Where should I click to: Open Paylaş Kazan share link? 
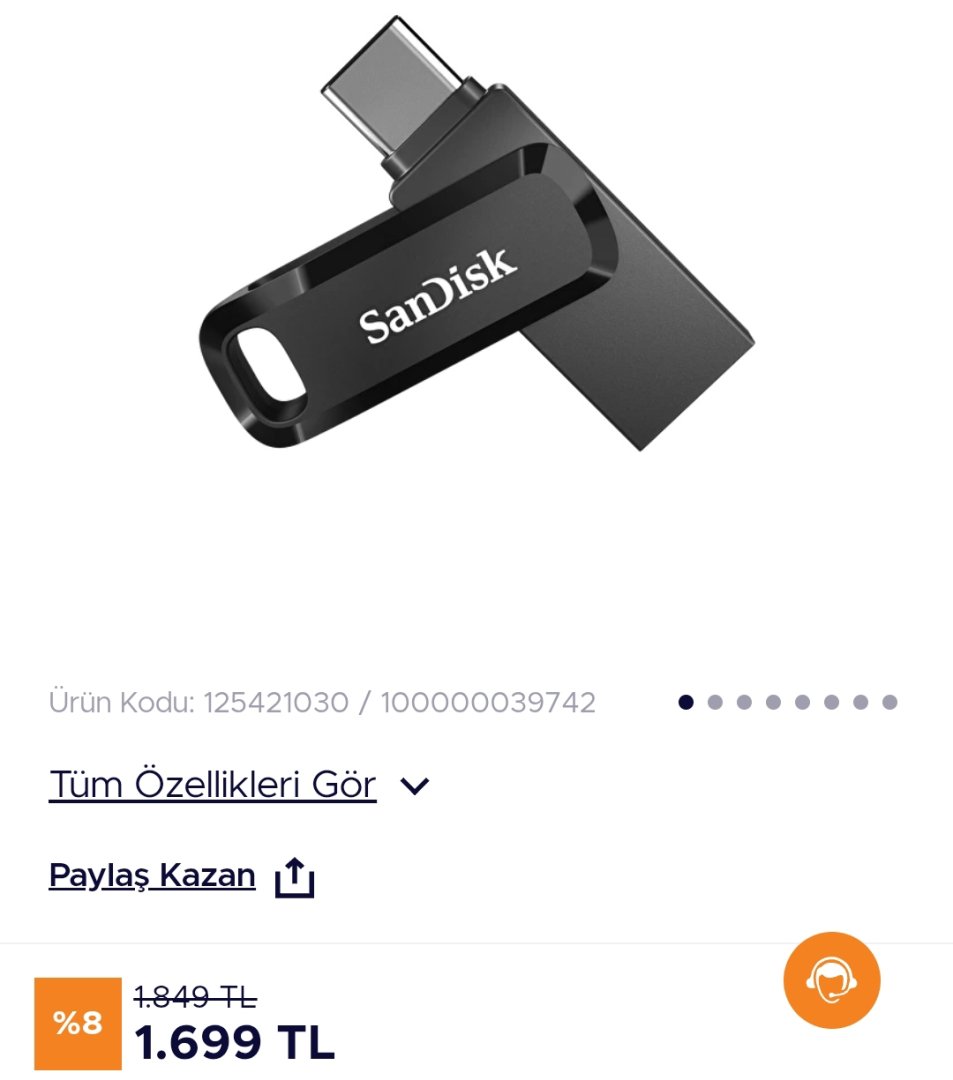coord(152,876)
